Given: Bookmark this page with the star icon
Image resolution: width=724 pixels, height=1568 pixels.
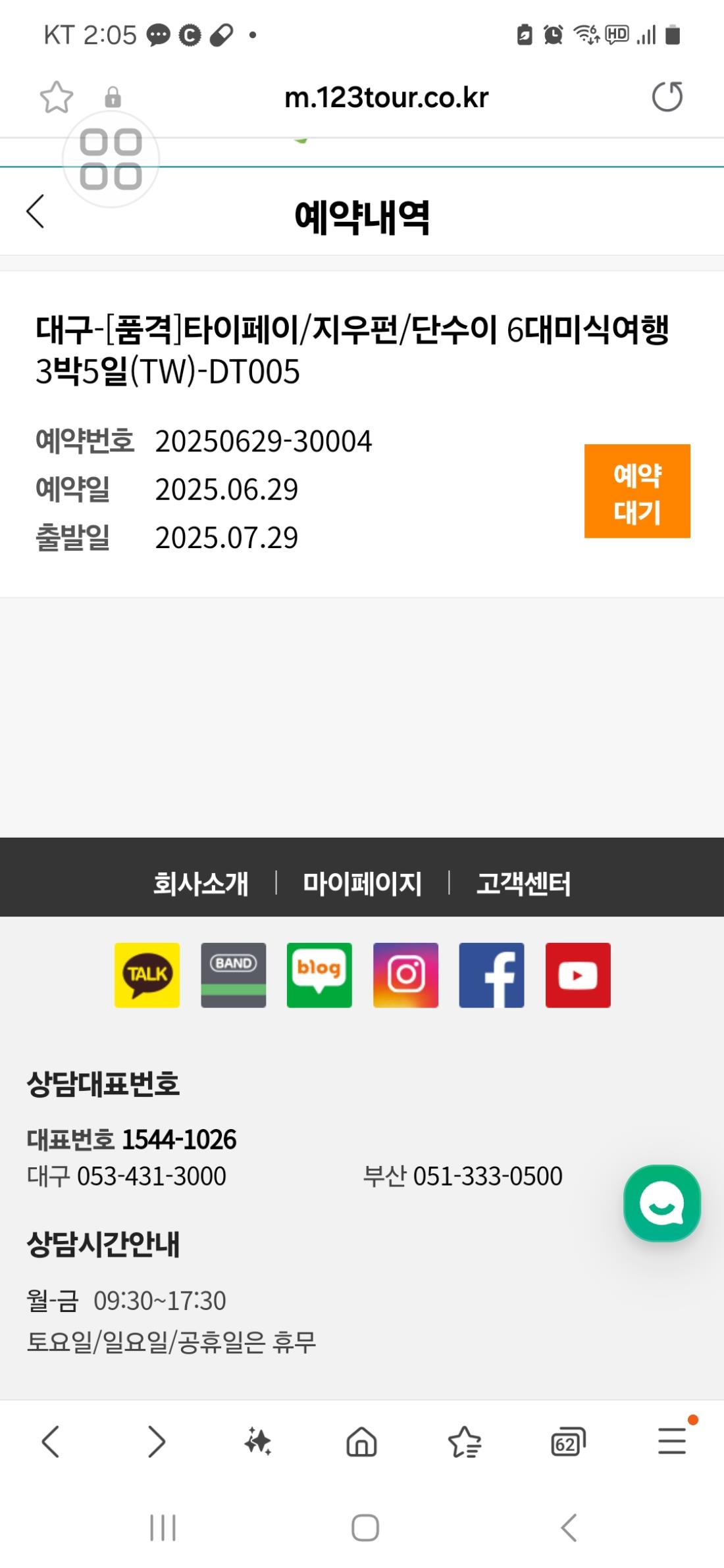Looking at the screenshot, I should point(56,97).
